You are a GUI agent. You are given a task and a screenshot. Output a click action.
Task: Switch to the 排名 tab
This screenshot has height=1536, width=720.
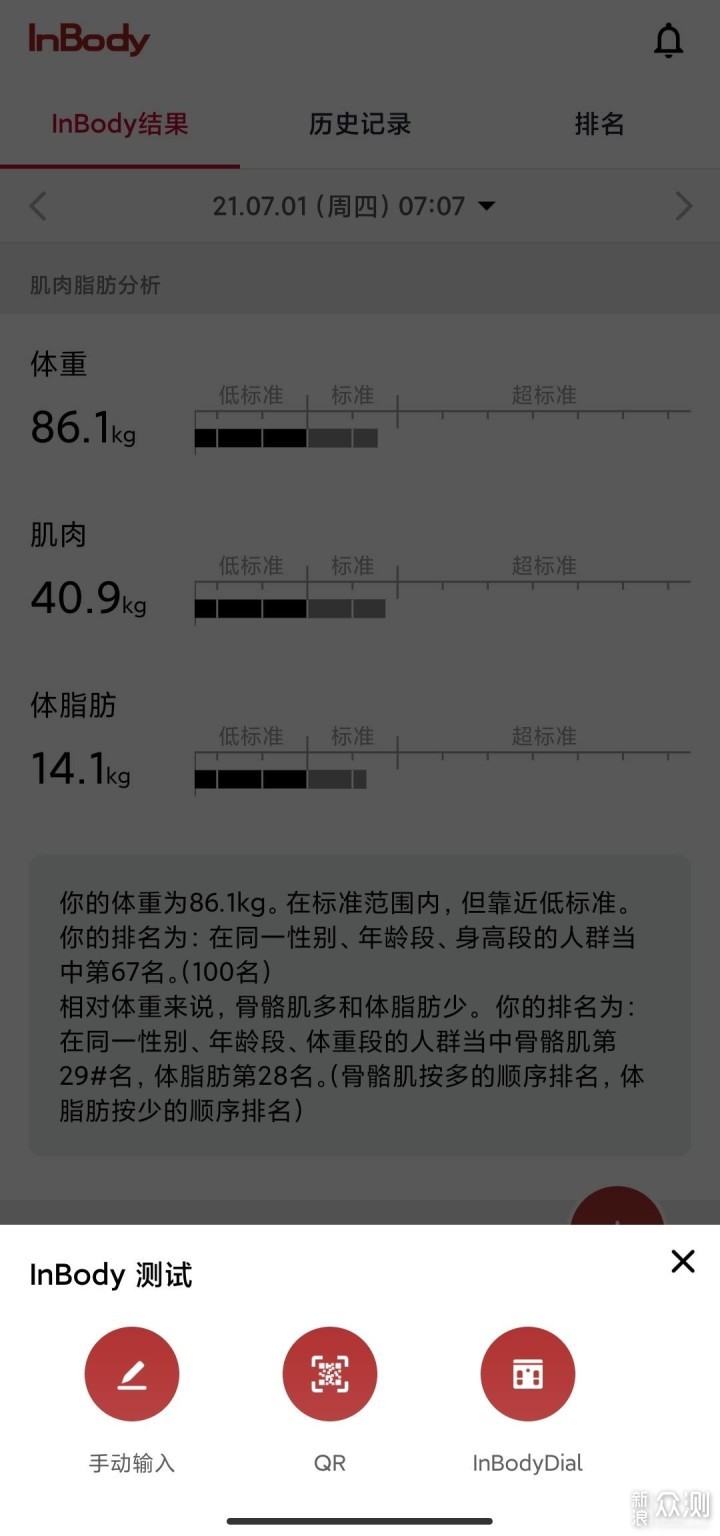[599, 124]
